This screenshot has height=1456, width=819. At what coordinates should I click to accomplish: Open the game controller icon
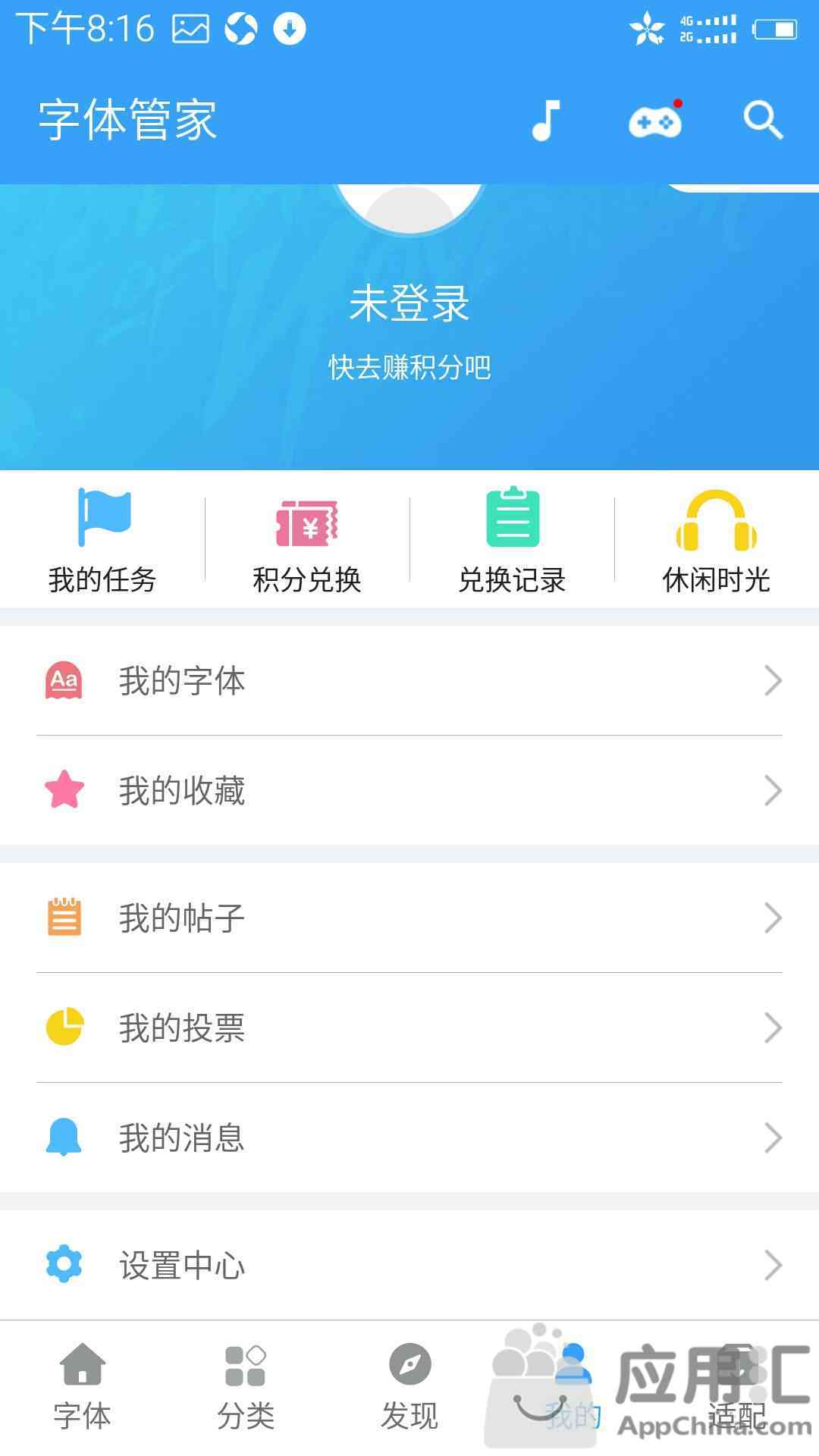[x=655, y=120]
